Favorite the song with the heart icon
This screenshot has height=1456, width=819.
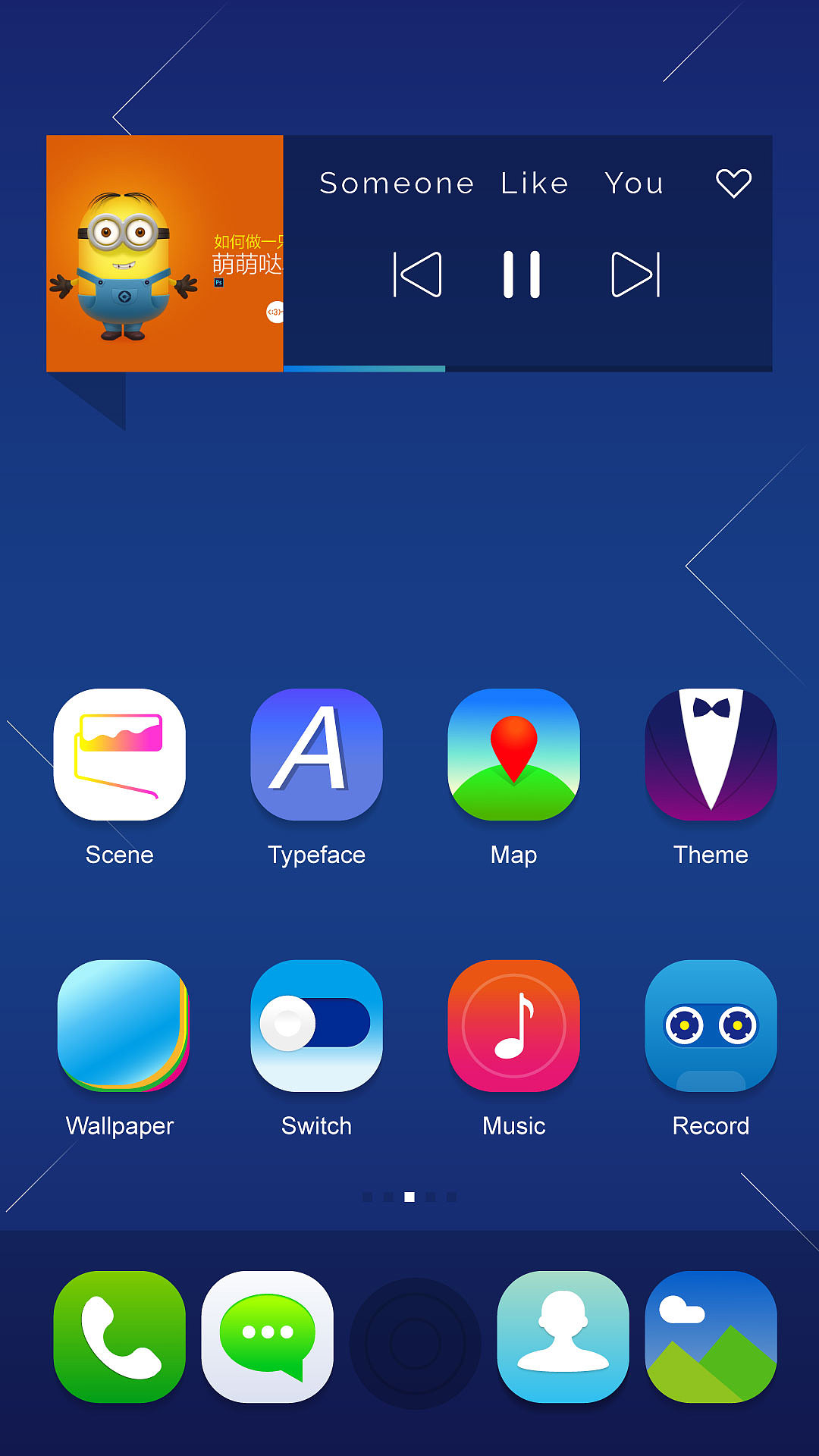733,184
